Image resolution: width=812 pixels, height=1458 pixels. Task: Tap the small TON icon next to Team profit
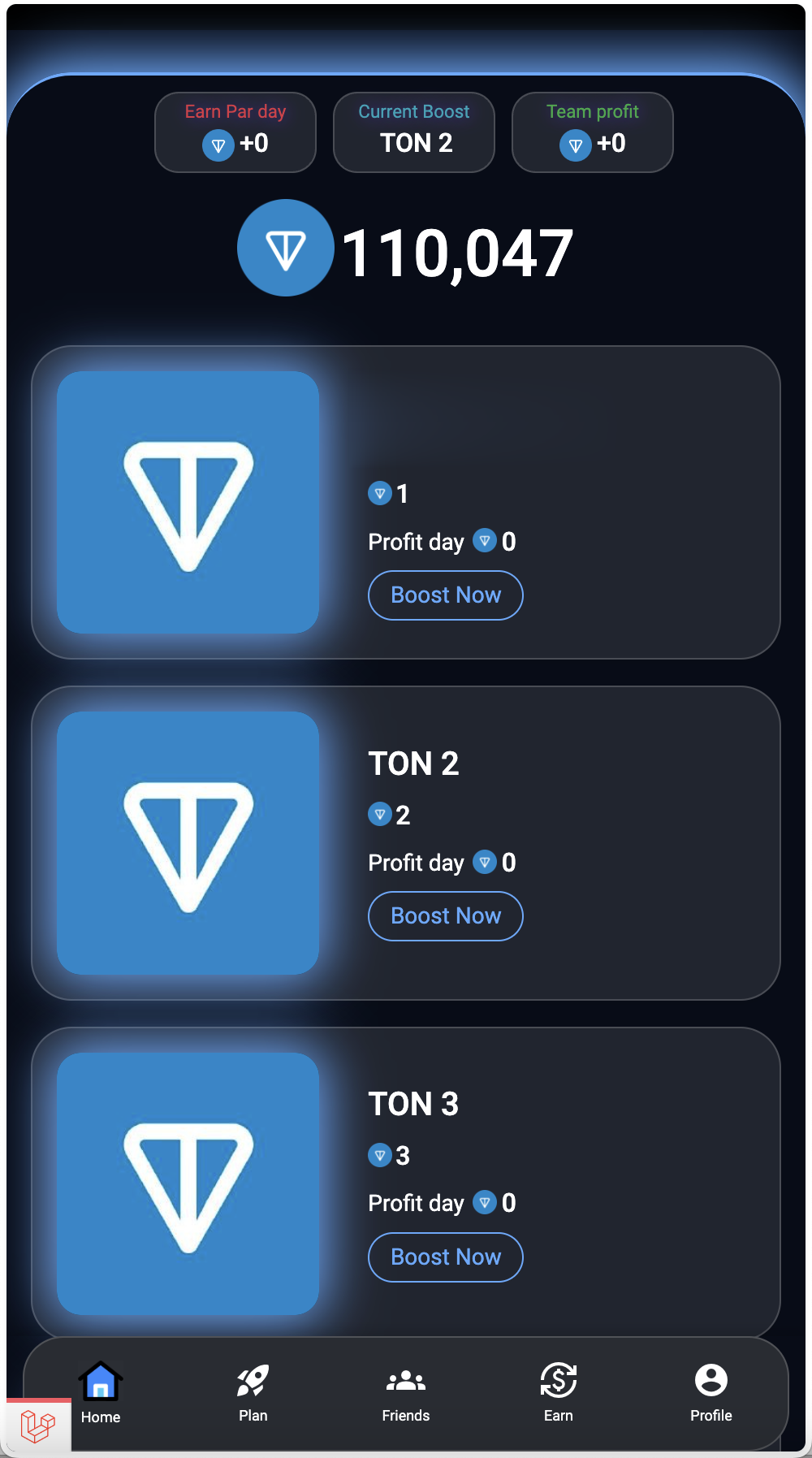point(577,145)
